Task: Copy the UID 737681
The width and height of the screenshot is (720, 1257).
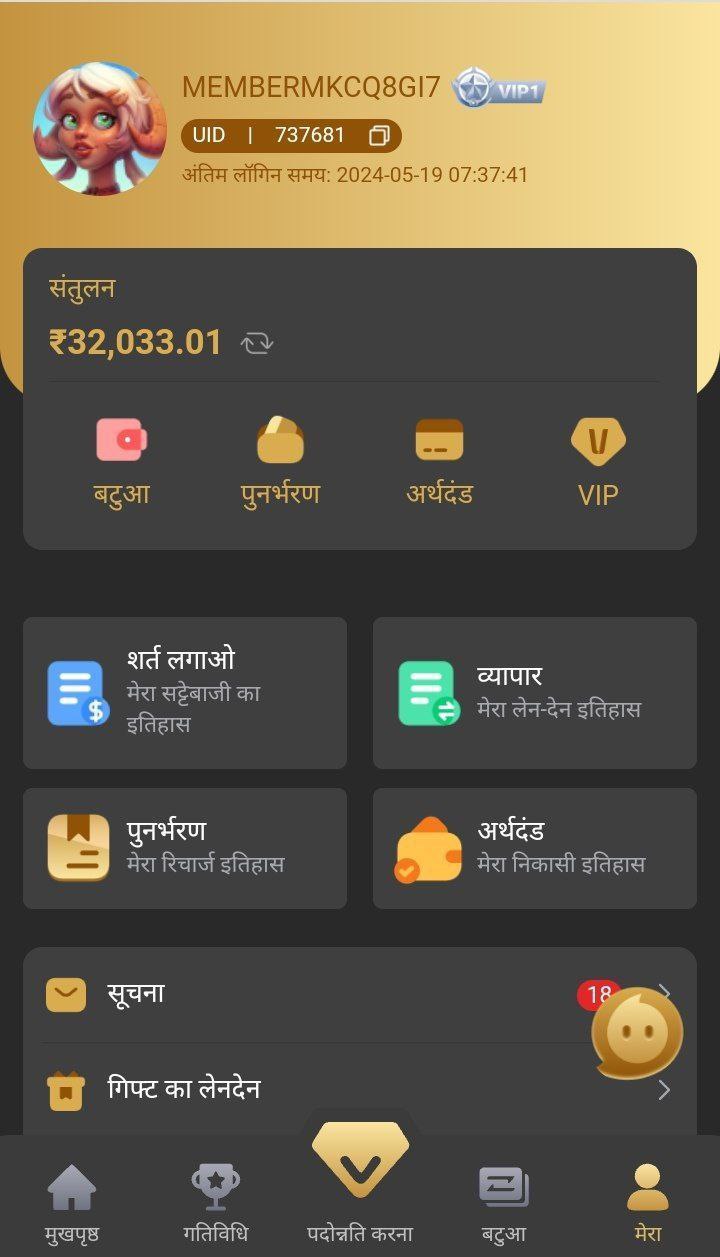Action: (379, 135)
